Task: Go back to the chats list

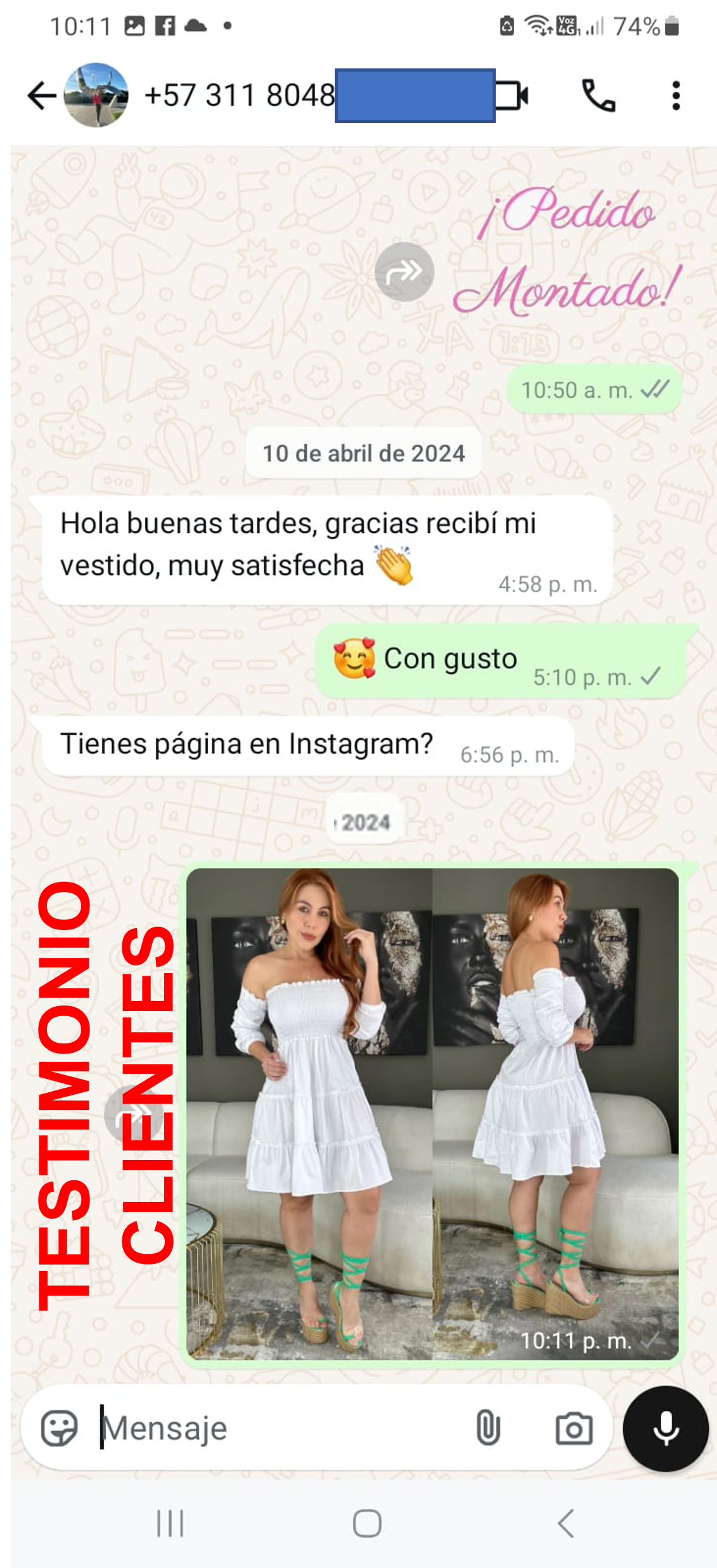Action: (42, 96)
